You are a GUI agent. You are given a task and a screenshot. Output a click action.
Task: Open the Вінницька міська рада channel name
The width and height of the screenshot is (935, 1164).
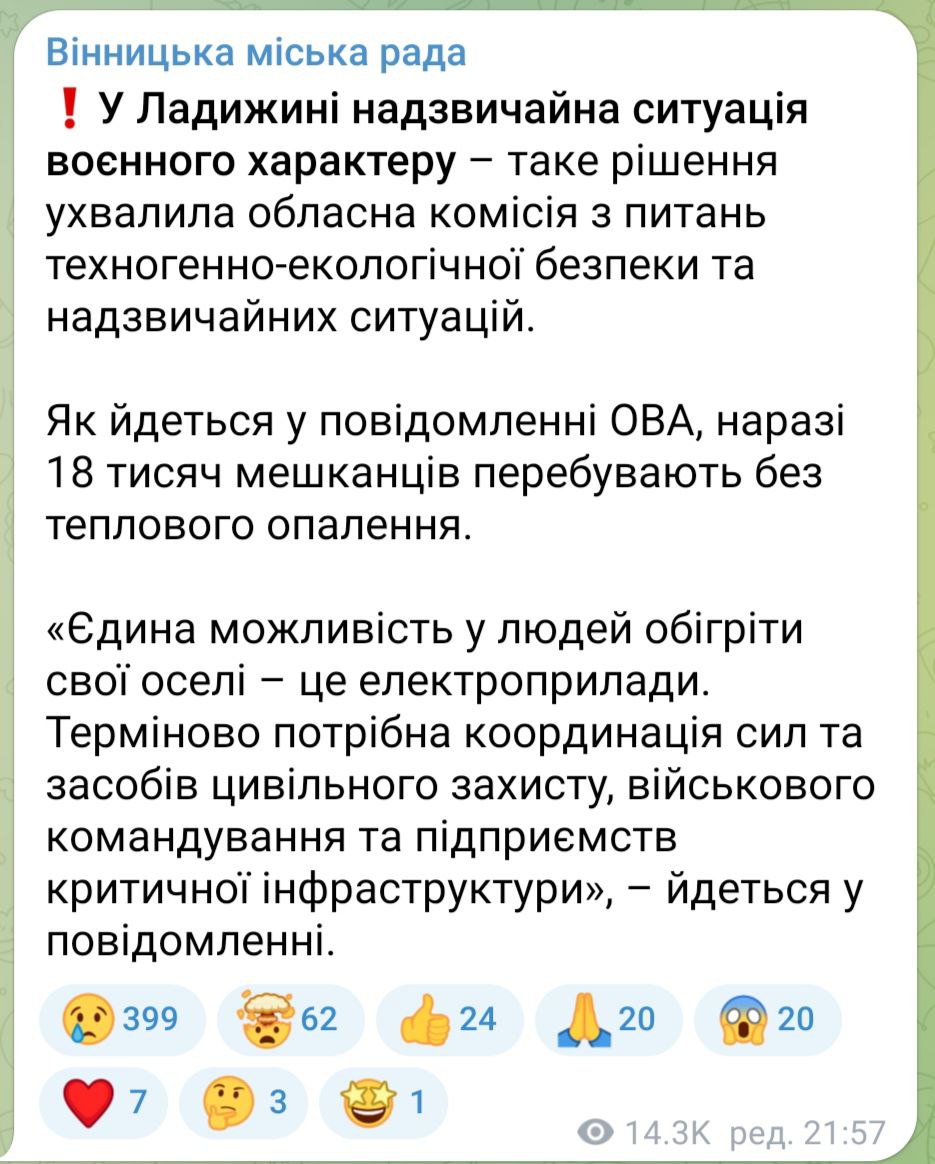pyautogui.click(x=257, y=53)
